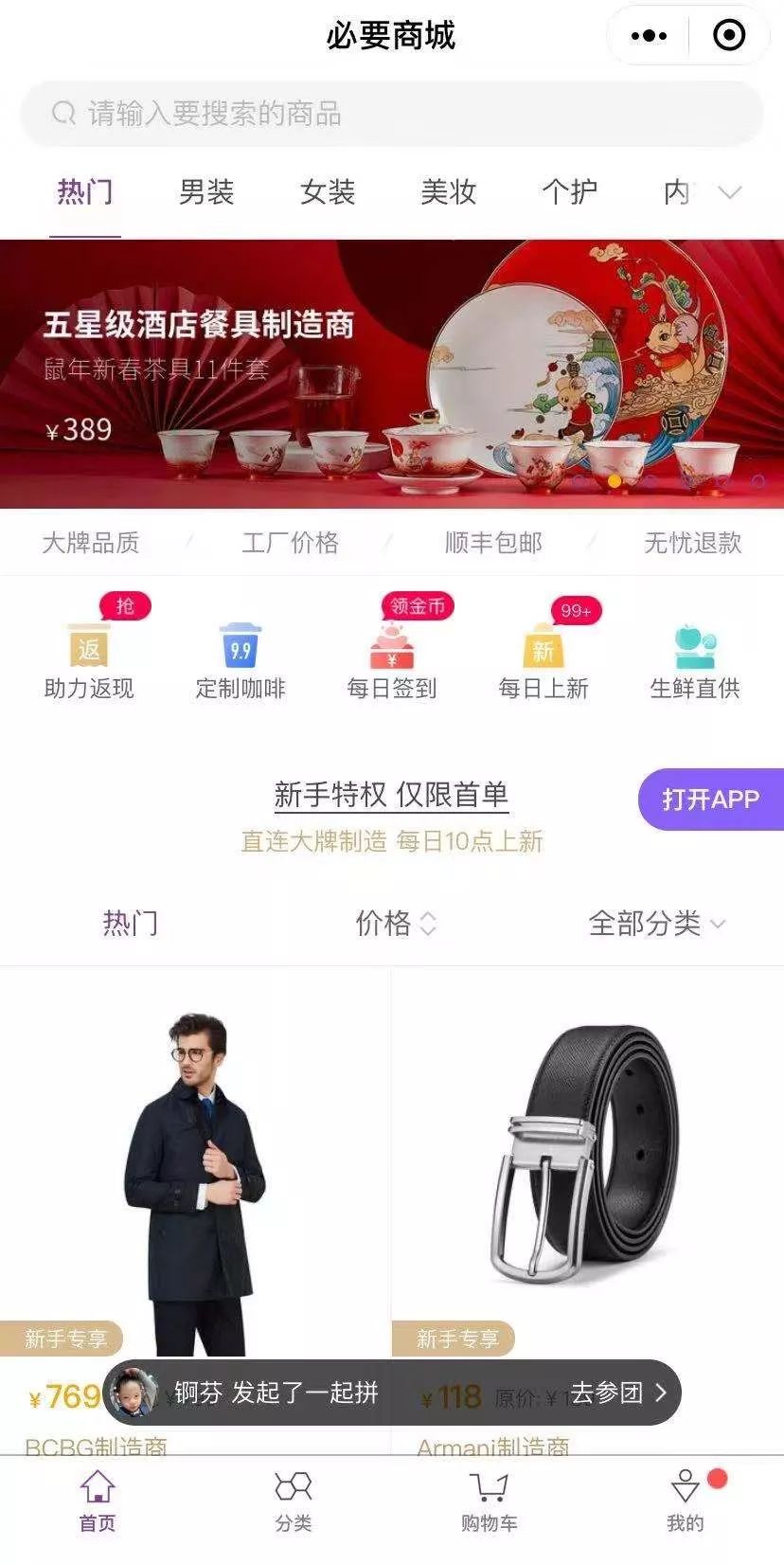
Task: Go to the 购物车 tab
Action: tap(490, 1501)
